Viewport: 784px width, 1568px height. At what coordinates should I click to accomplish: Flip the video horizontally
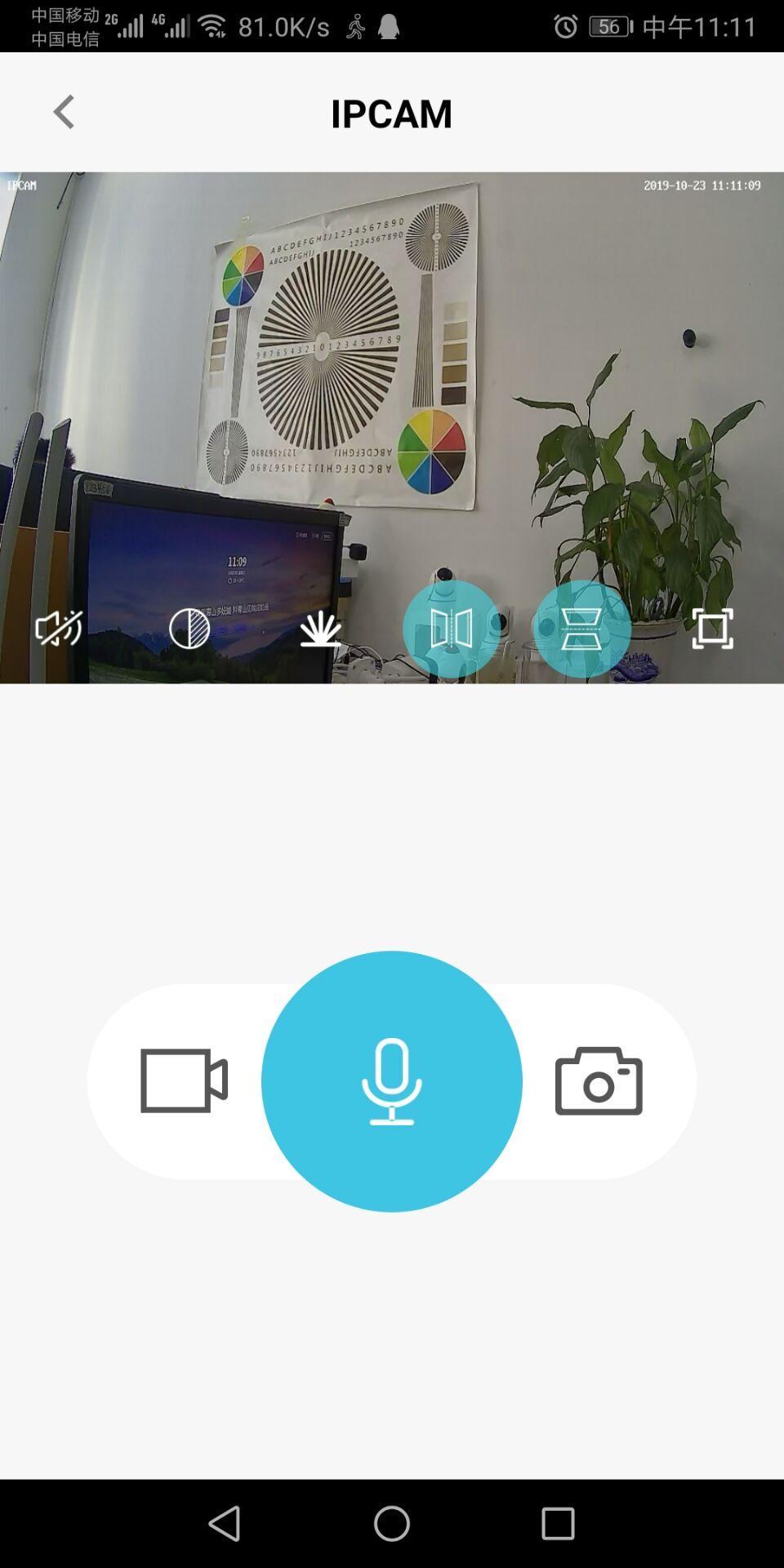point(451,629)
